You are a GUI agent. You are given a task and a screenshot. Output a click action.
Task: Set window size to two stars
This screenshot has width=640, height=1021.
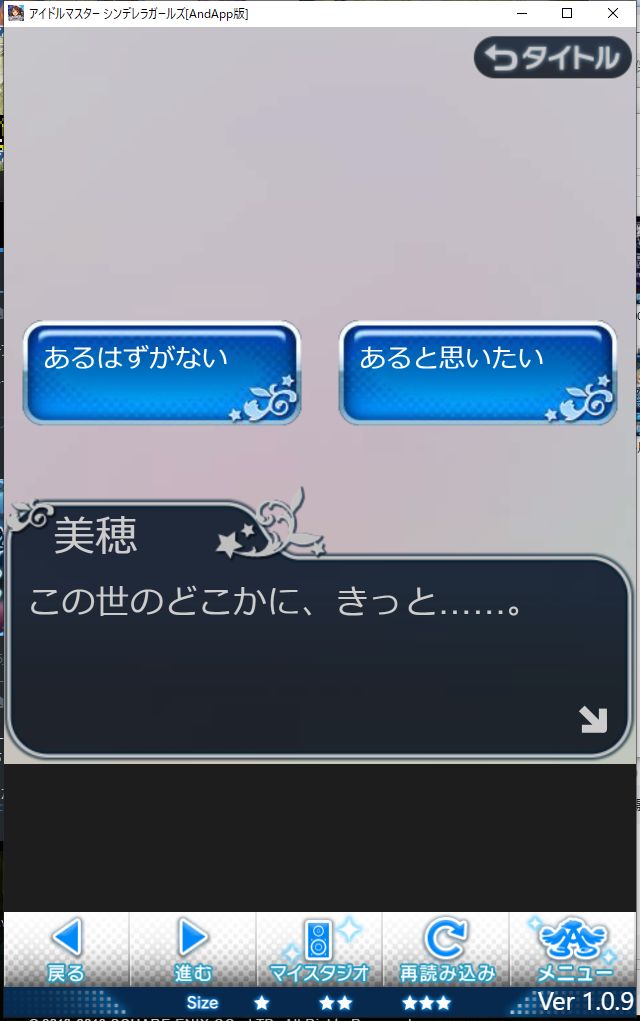click(x=335, y=1002)
